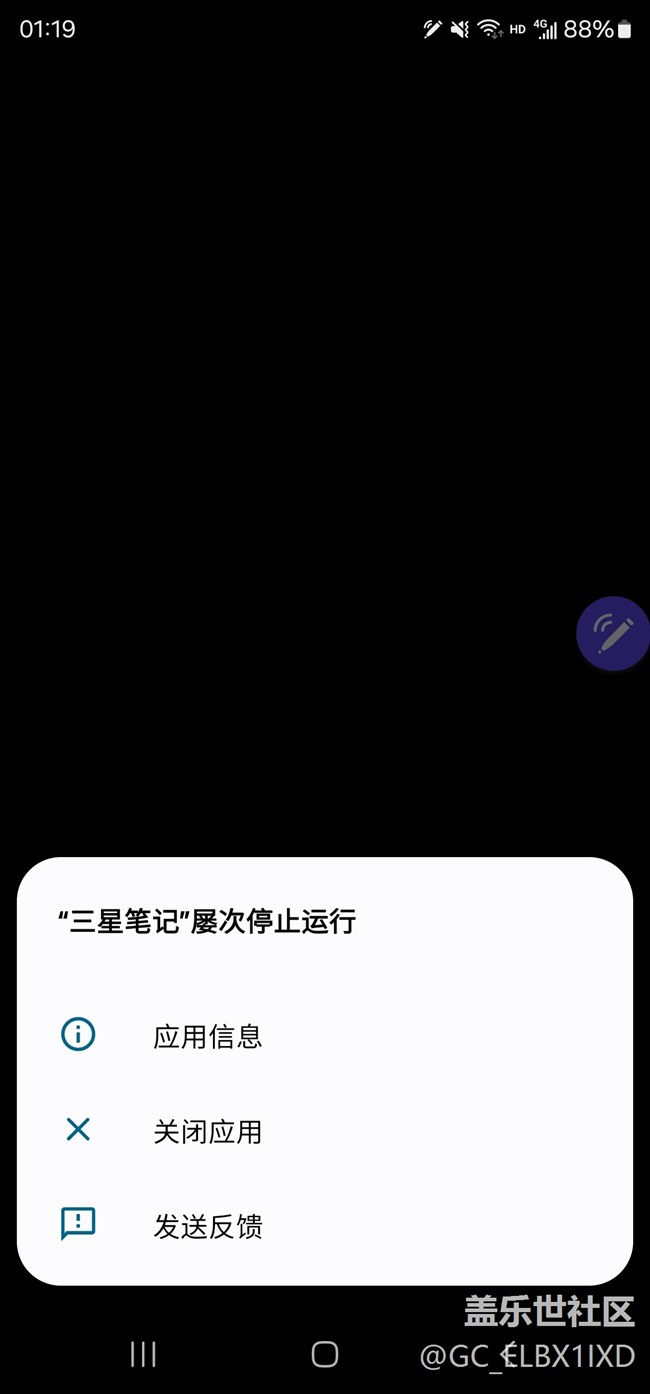
Task: Open 应用信息 for Samsung Notes
Action: [x=324, y=1035]
